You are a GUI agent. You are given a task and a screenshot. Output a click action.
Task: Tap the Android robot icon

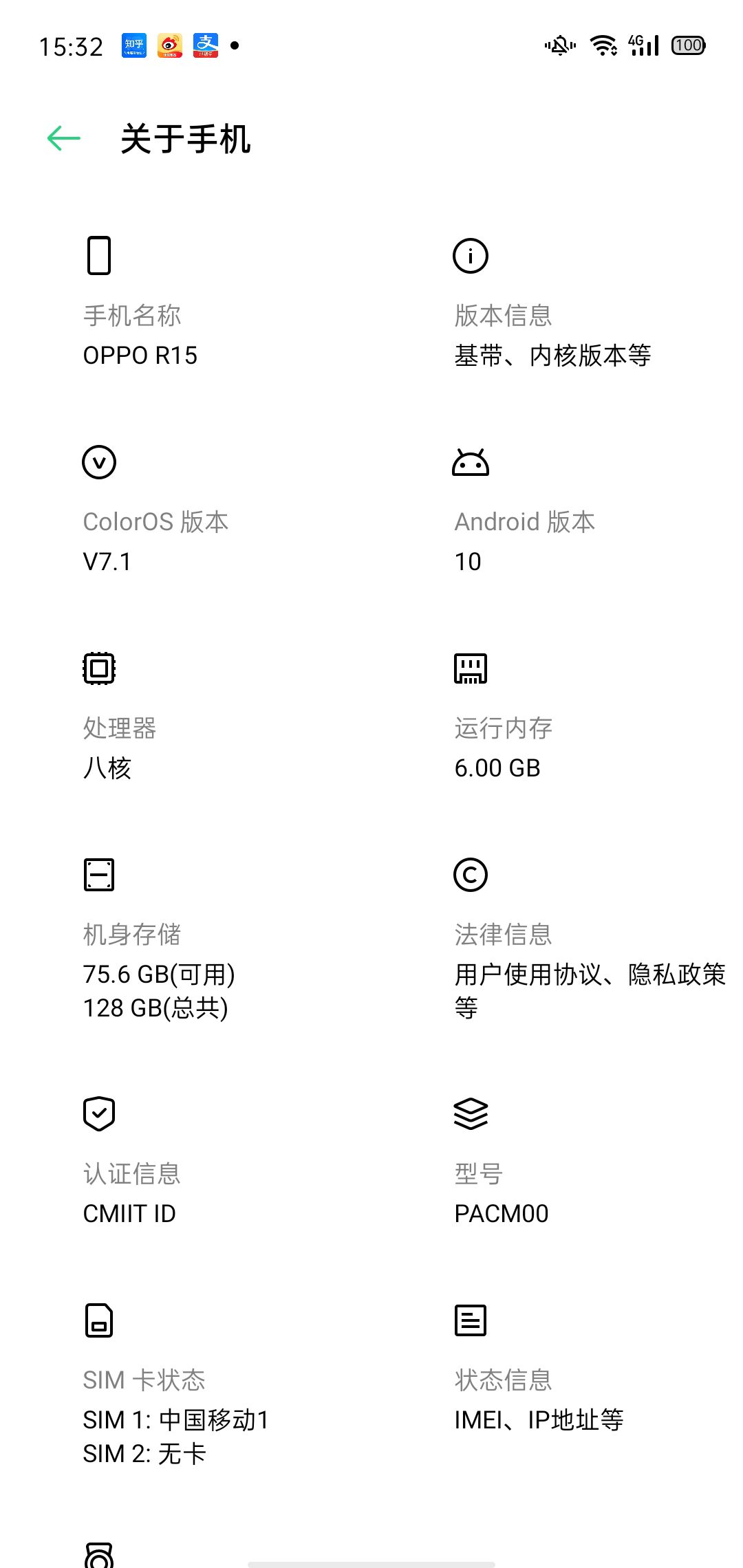pos(471,463)
